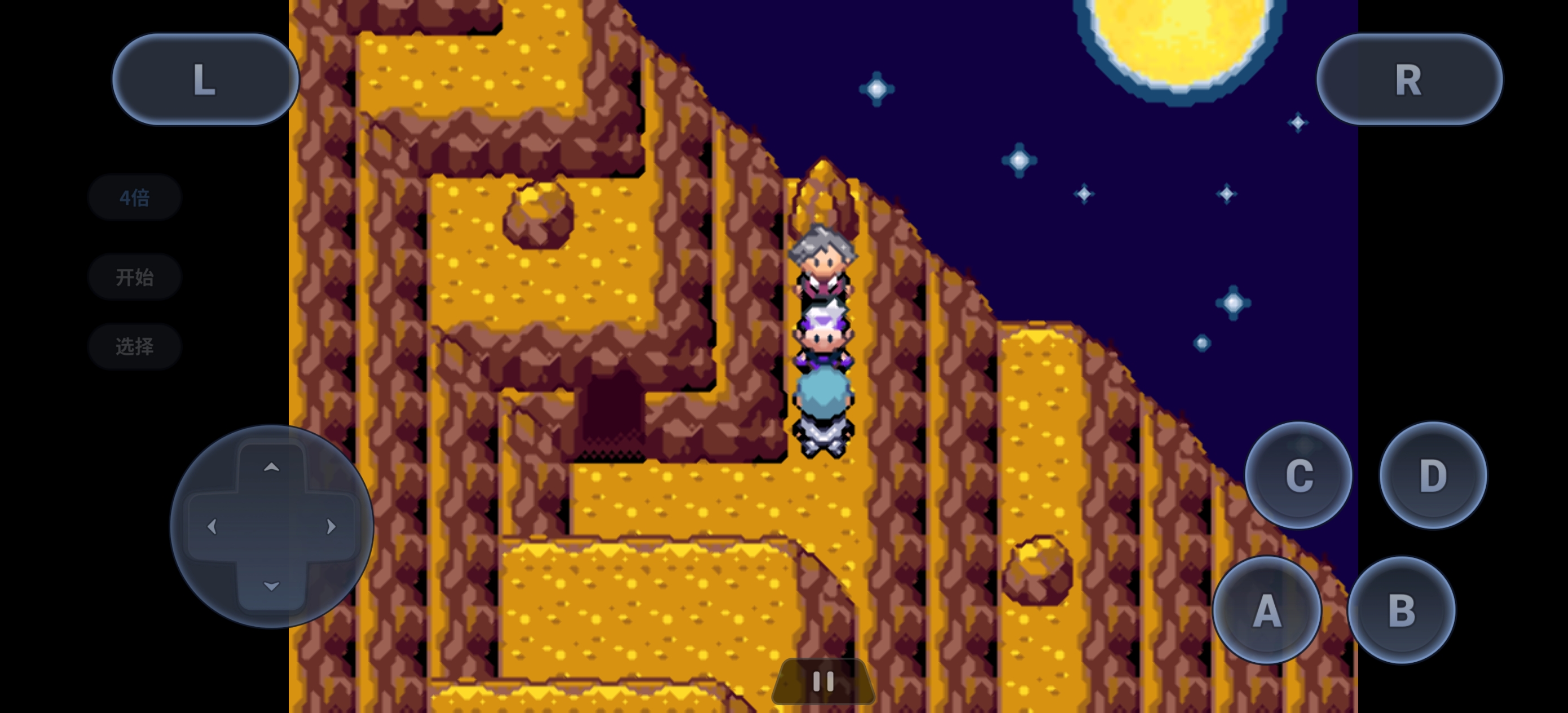Screen dimensions: 1568x713
Task: Tap the 选择 (Select) button
Action: point(135,346)
